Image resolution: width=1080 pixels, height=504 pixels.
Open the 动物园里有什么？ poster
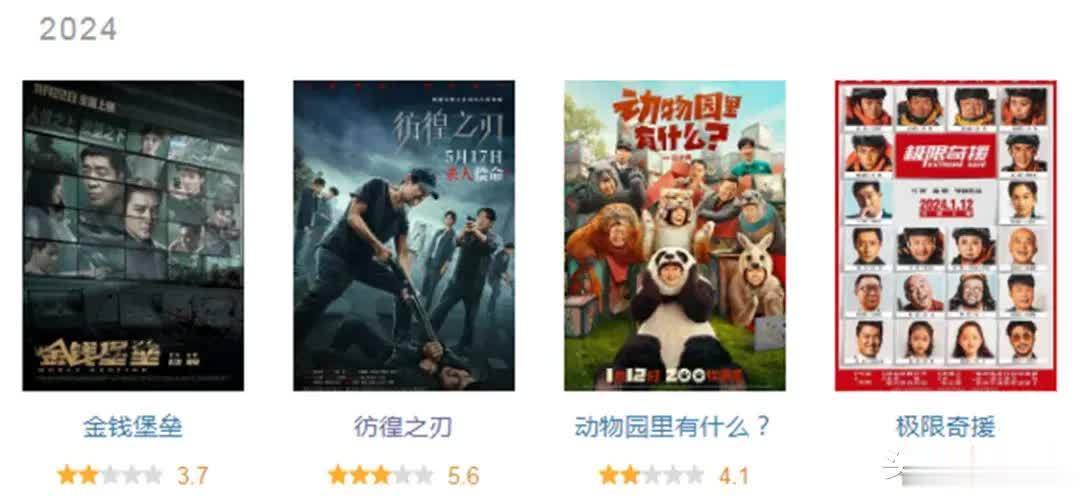675,235
